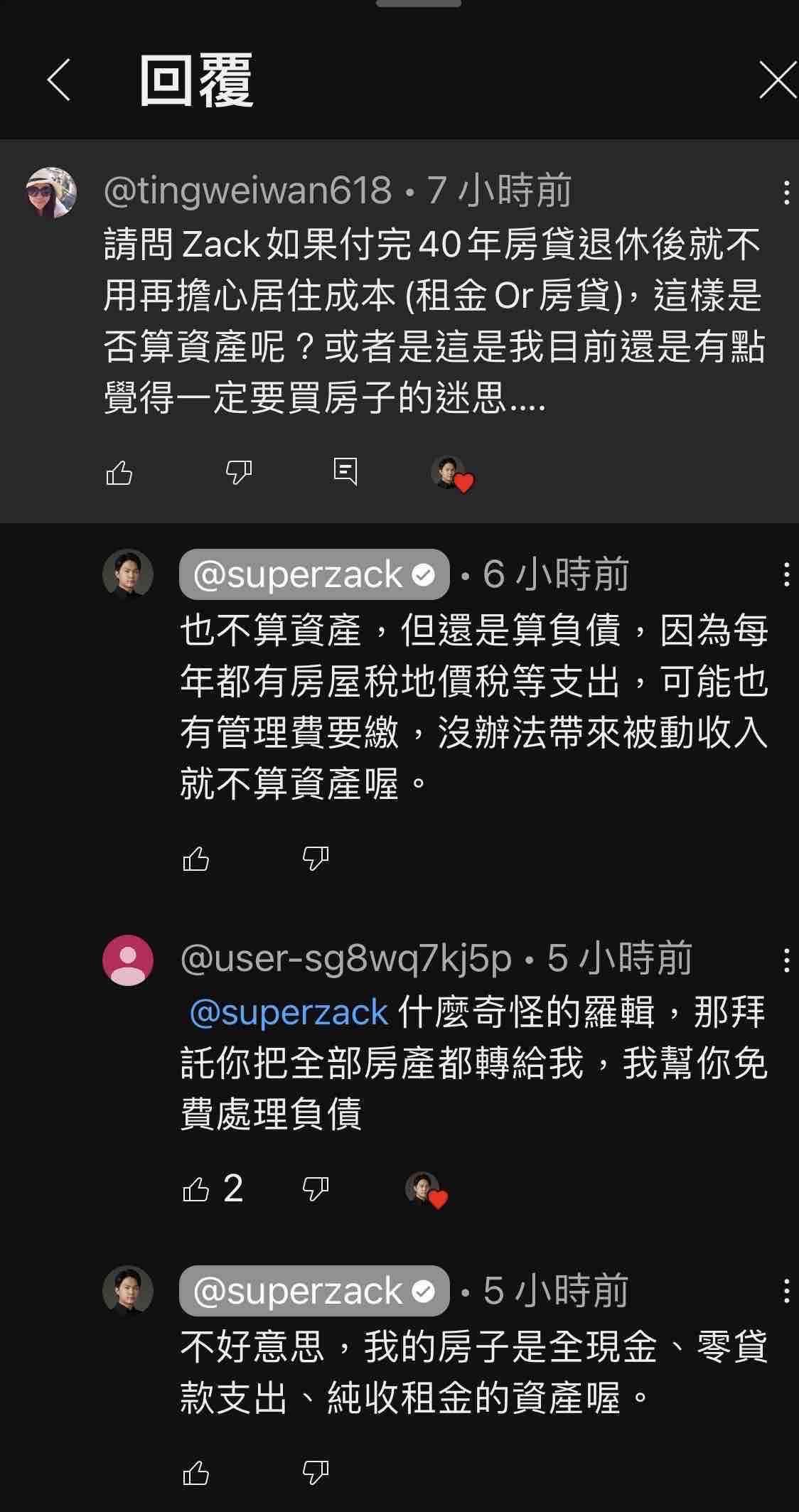Close the 回覆 replies panel
The width and height of the screenshot is (799, 1512).
click(777, 80)
